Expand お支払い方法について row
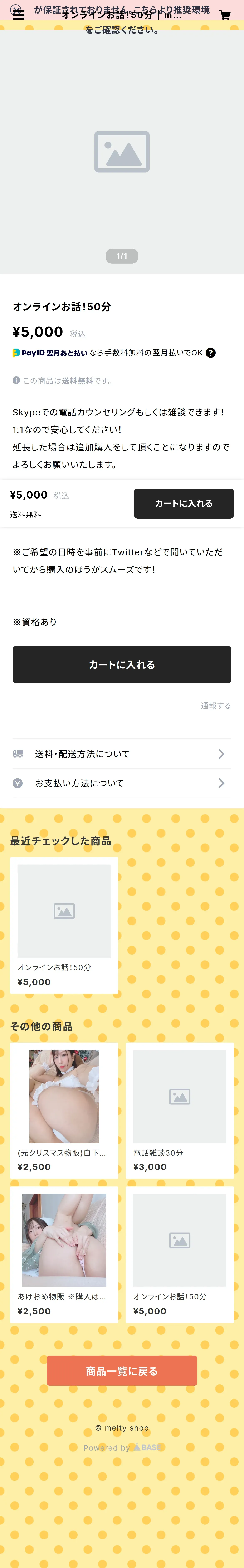 pyautogui.click(x=122, y=783)
